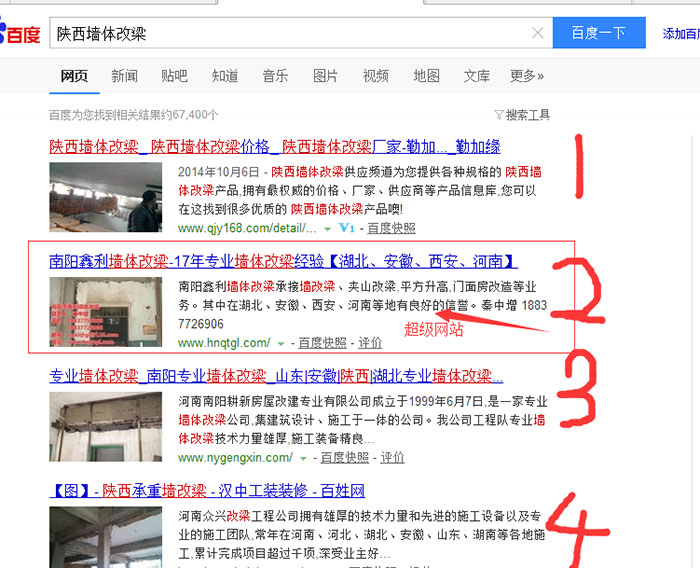Open result 南阳鑫利墙体改梁-17年专业墙体改梁经验

click(283, 262)
